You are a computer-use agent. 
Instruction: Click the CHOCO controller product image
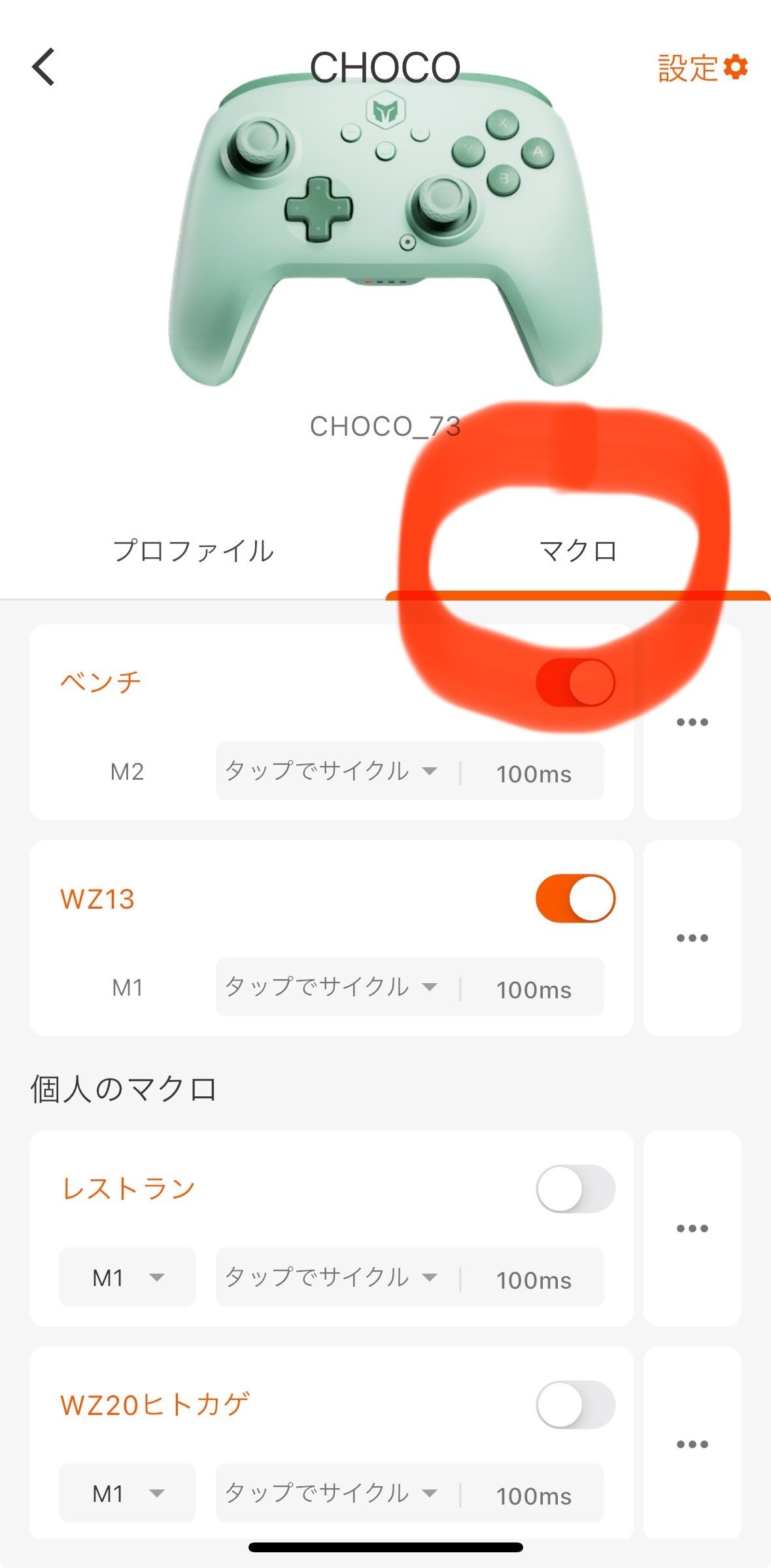tap(386, 229)
